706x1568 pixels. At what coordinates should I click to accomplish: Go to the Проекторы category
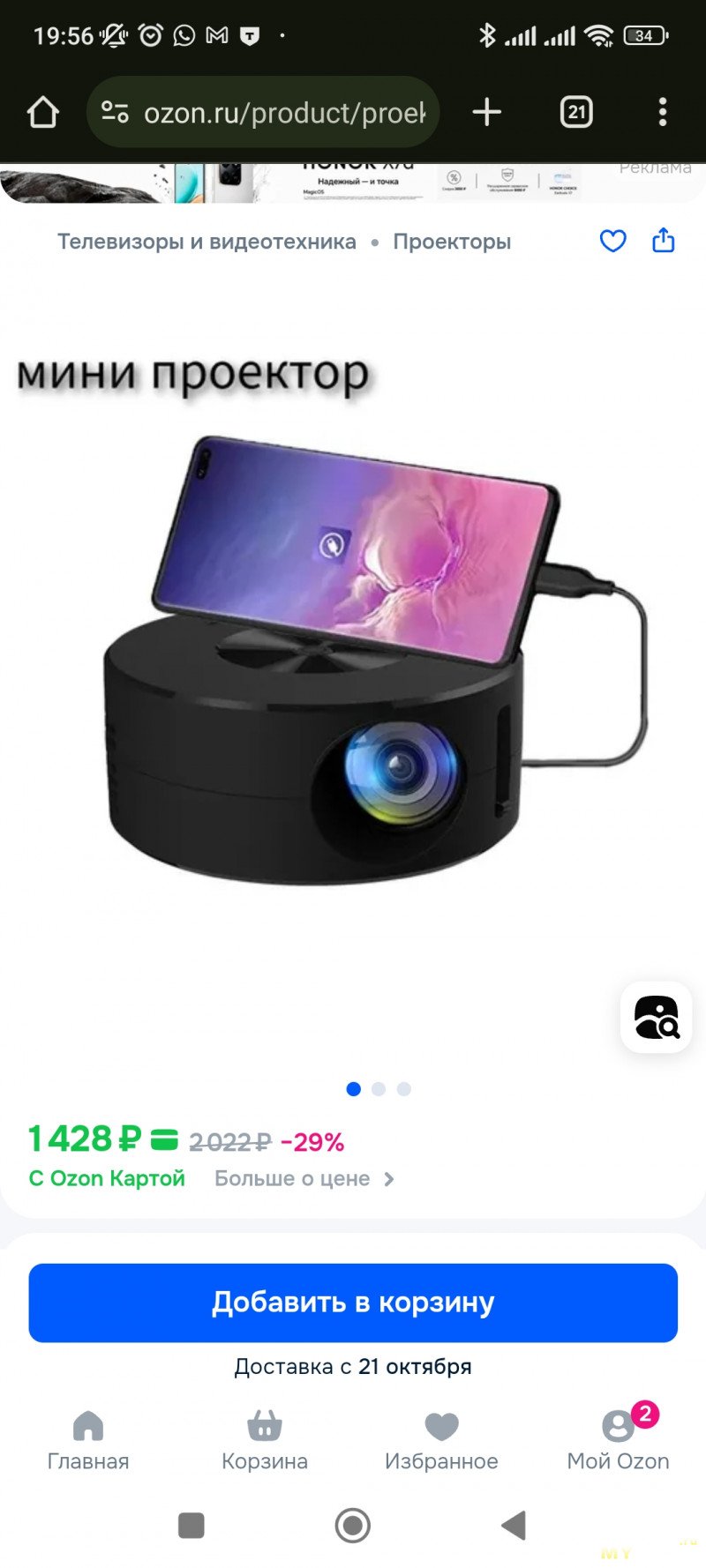tap(452, 242)
